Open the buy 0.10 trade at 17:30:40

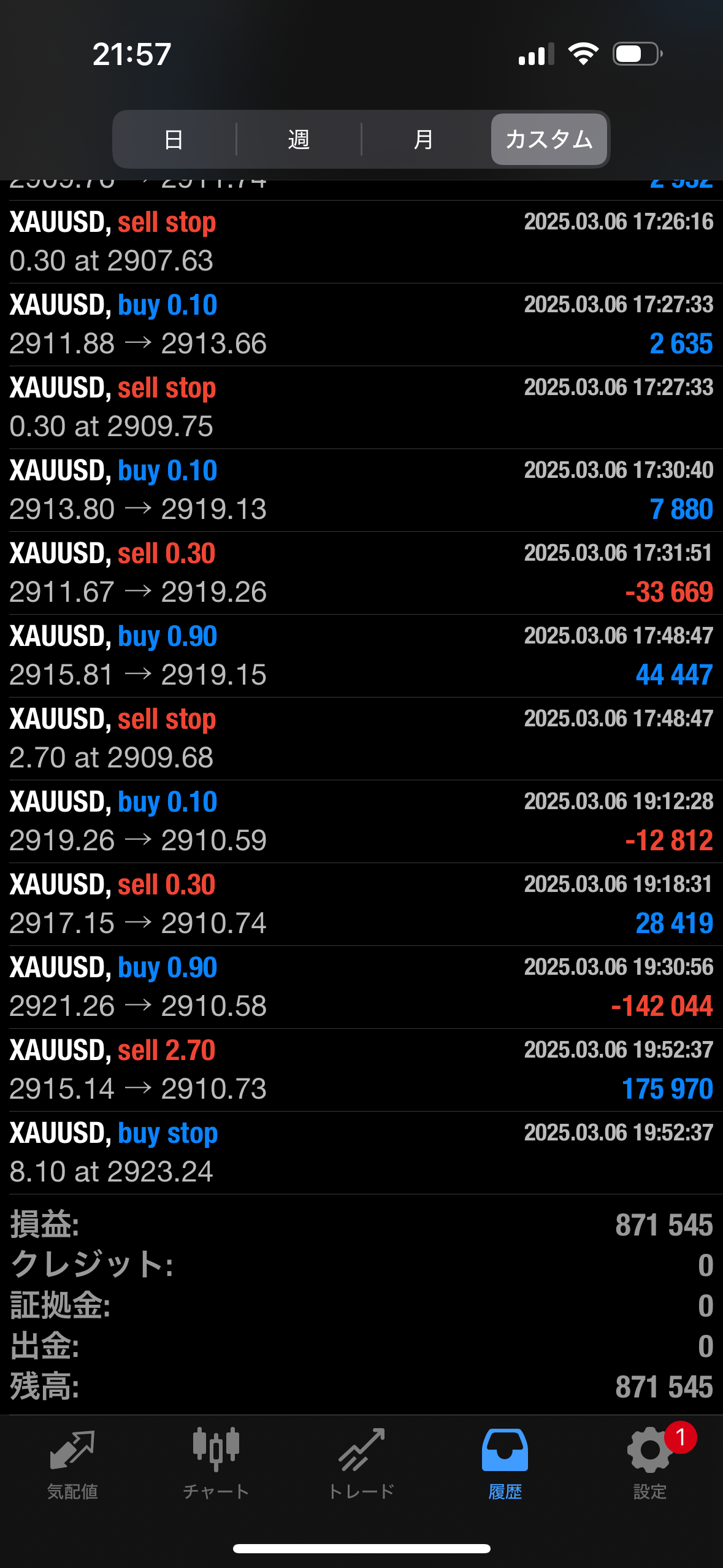pos(361,490)
